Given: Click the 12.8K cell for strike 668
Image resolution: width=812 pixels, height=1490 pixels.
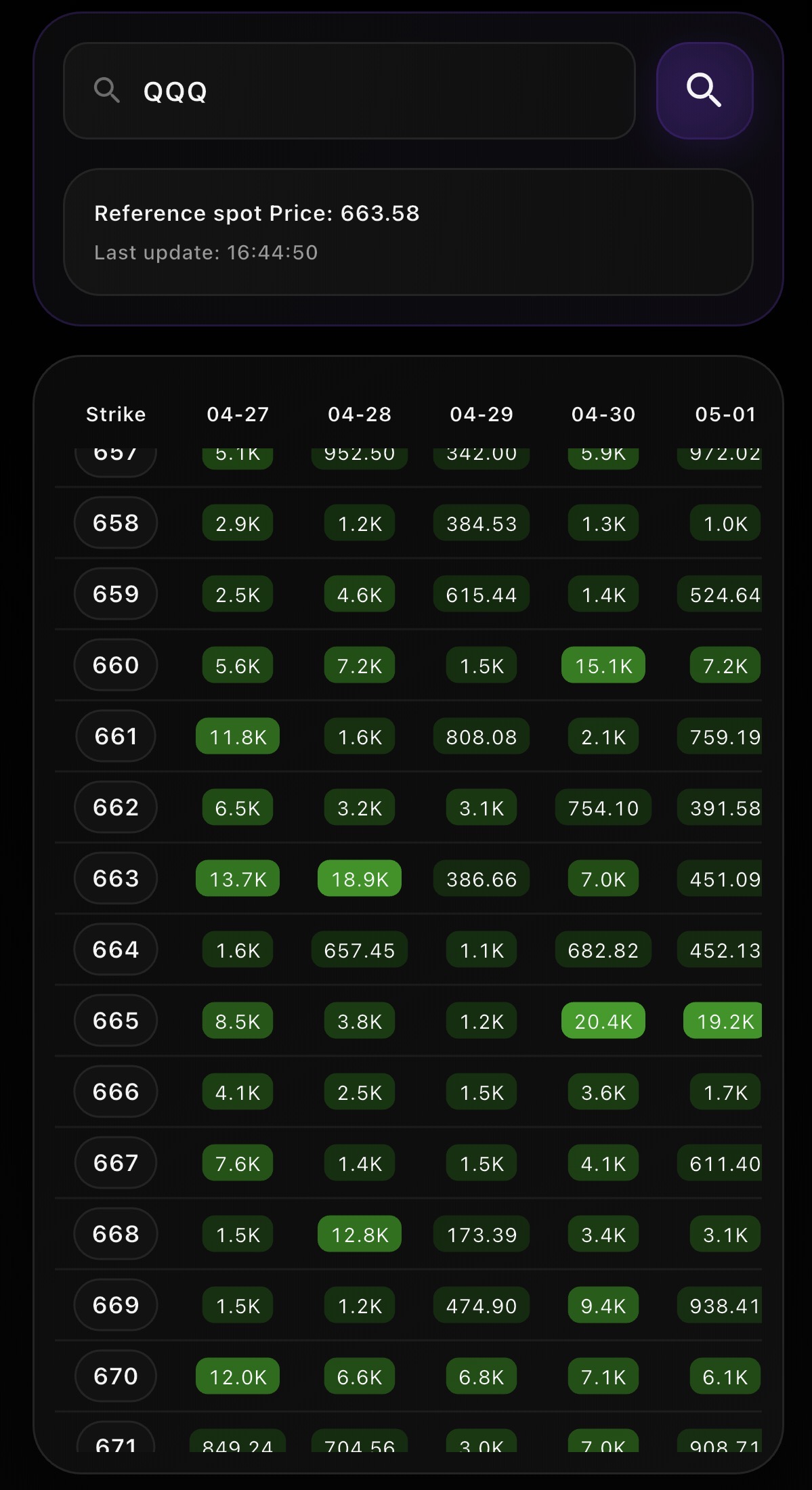Looking at the screenshot, I should point(359,1233).
